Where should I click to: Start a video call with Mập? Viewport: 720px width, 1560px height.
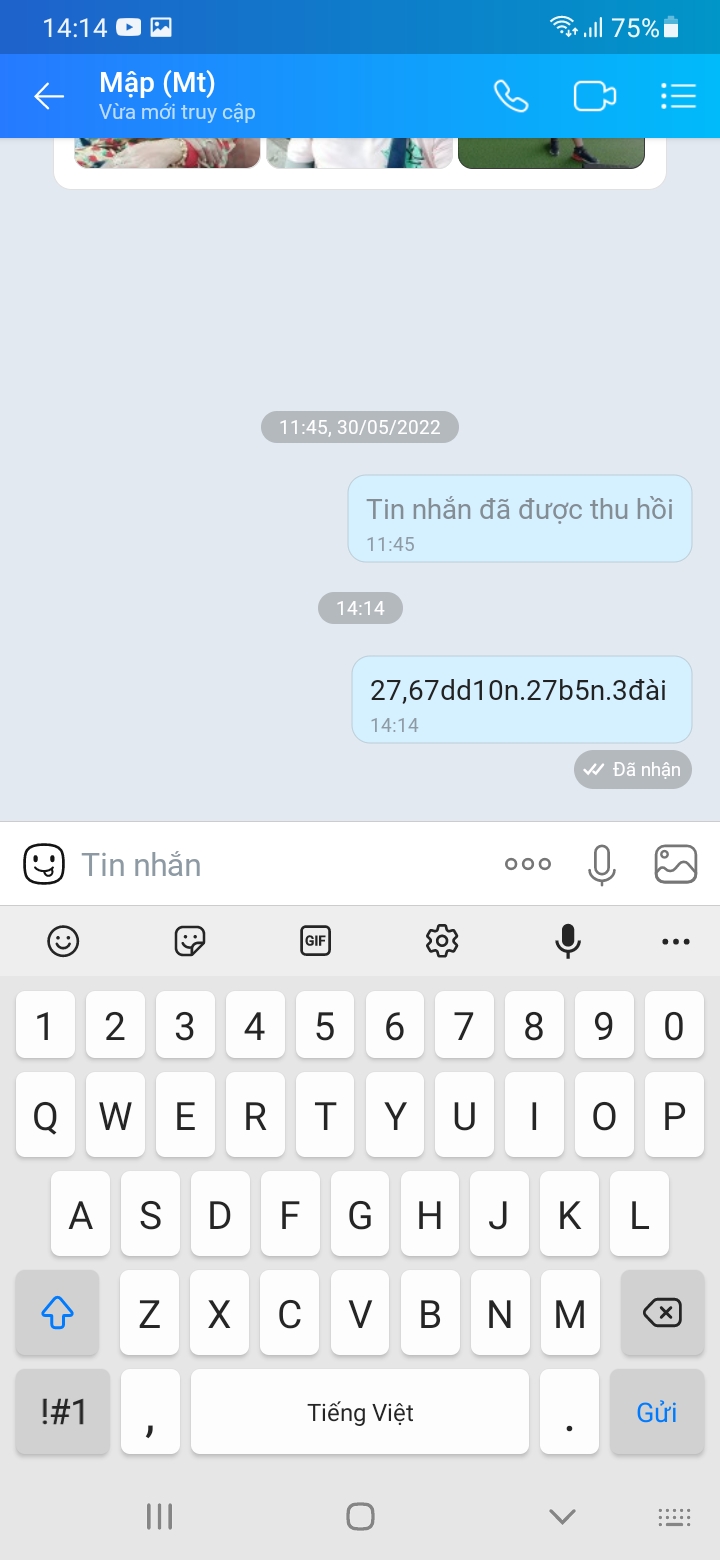pyautogui.click(x=594, y=96)
